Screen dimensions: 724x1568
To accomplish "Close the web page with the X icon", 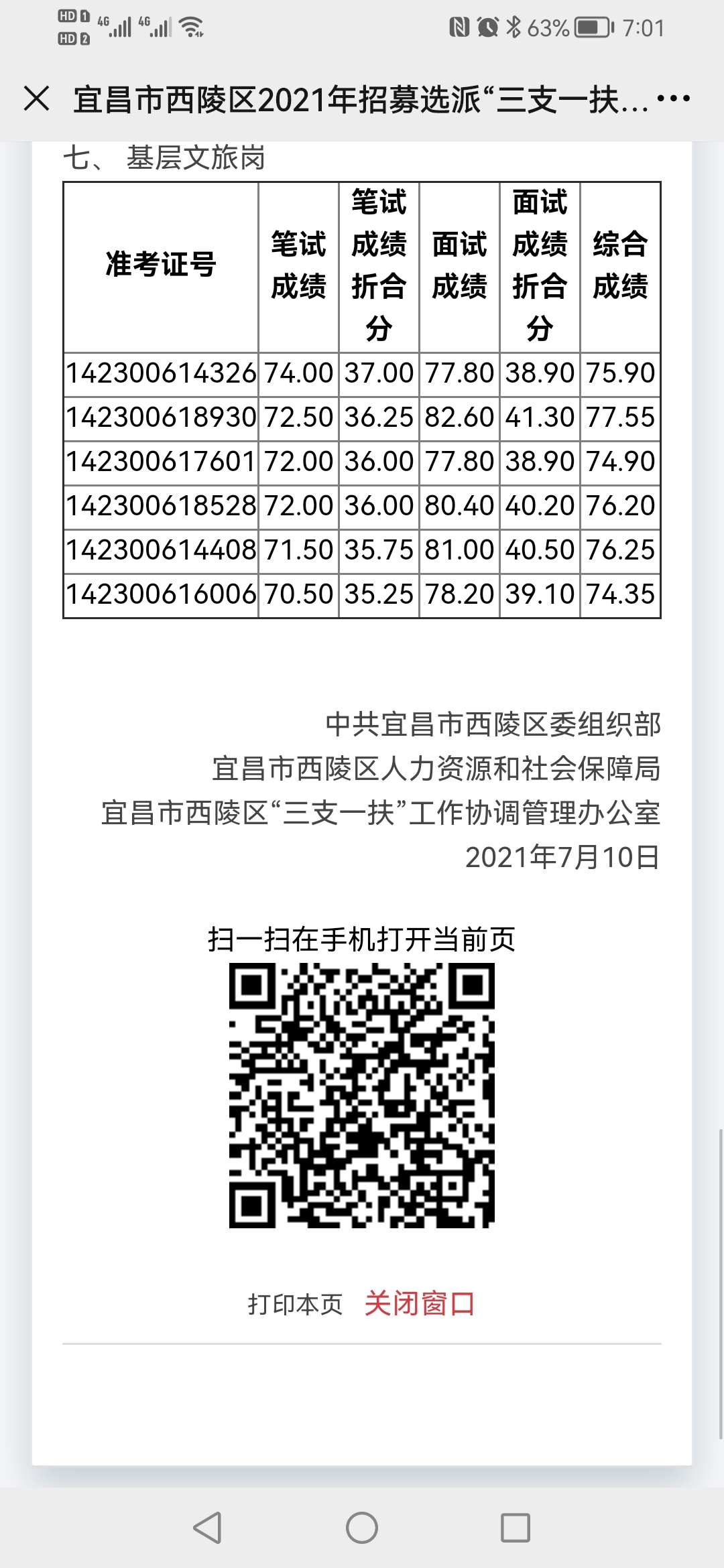I will click(x=36, y=99).
